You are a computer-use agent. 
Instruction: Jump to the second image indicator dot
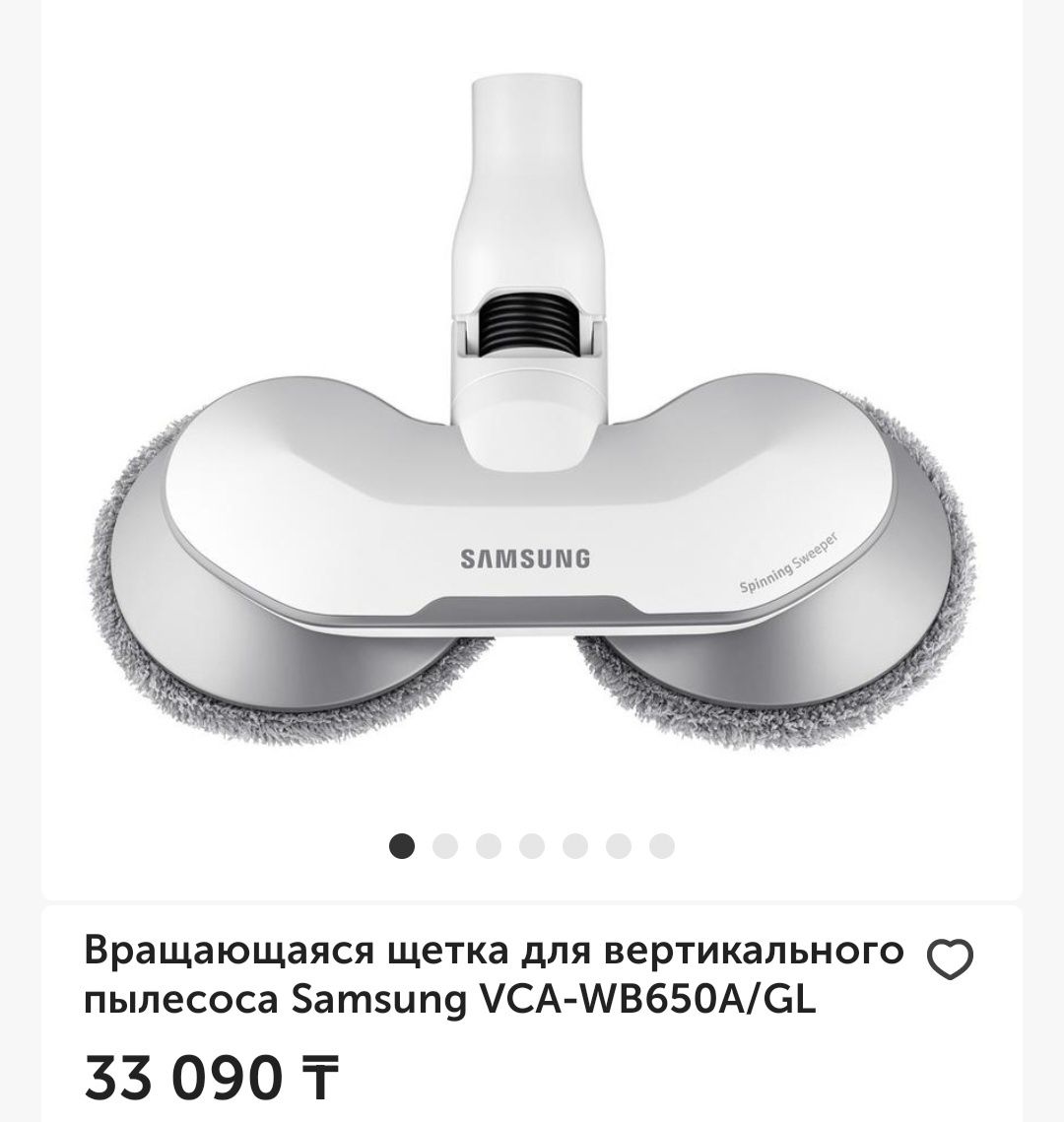coord(445,846)
